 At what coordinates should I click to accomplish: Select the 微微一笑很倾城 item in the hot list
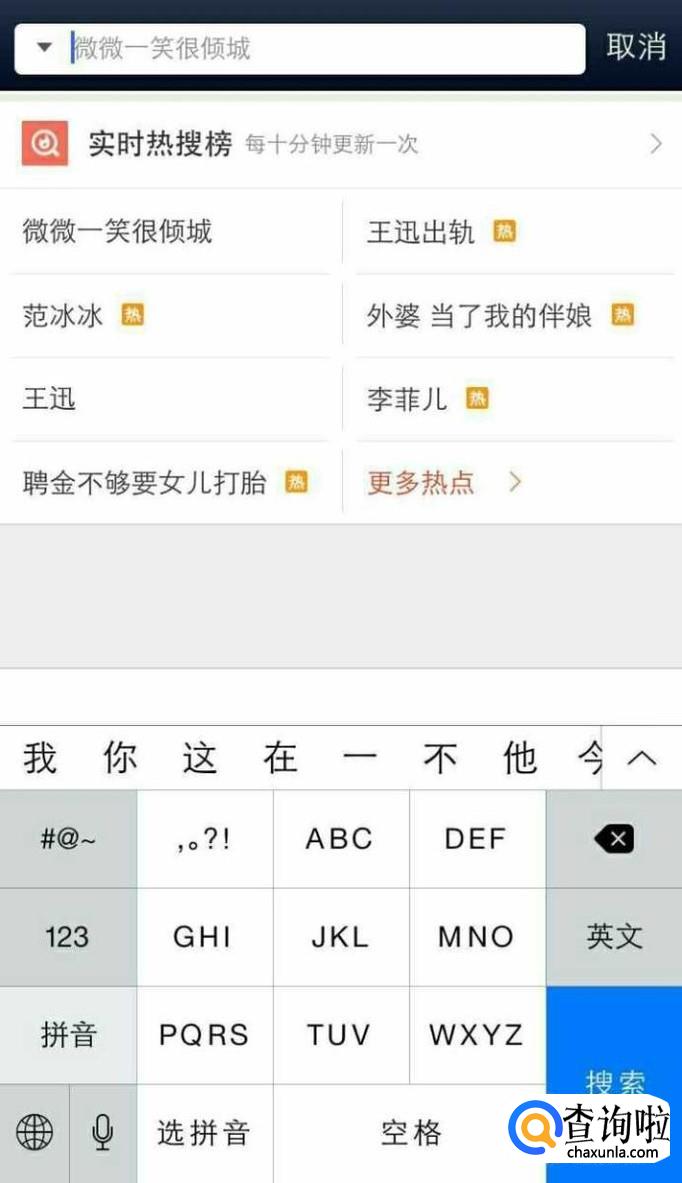[x=117, y=232]
